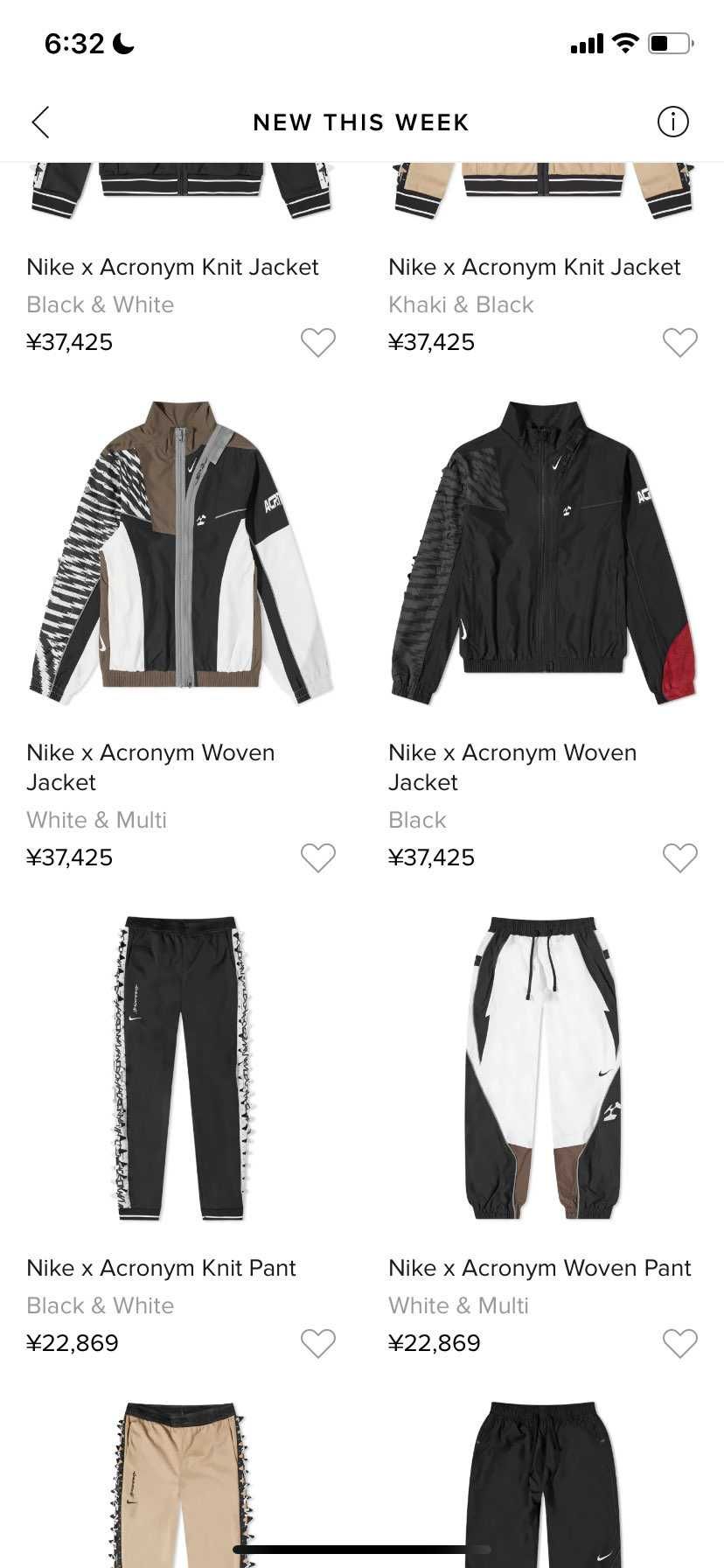Open the White & Multi Woven Jacket
724x1568 pixels.
pyautogui.click(x=181, y=553)
